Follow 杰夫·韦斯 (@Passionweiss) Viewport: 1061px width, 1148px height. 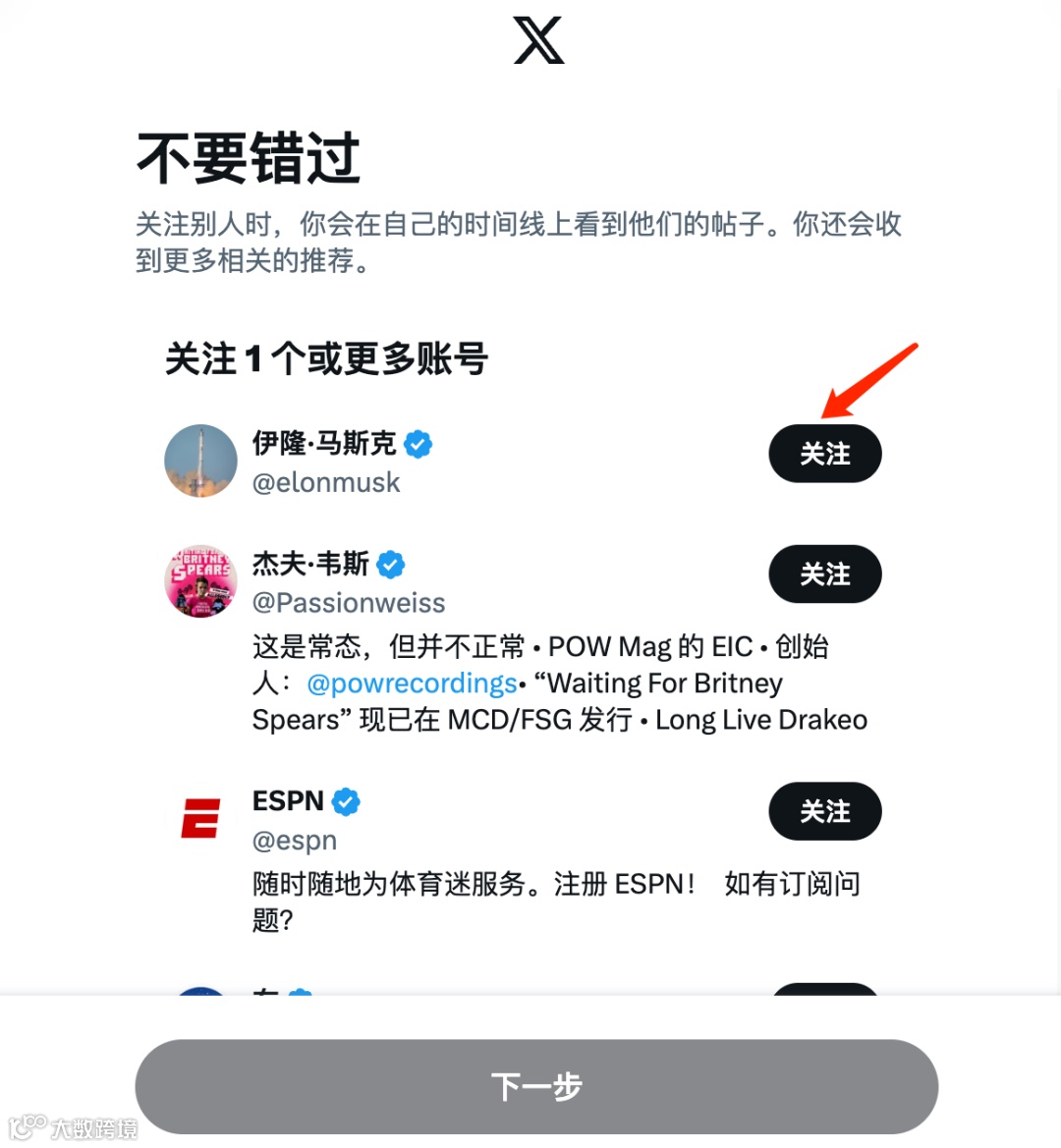(x=824, y=574)
